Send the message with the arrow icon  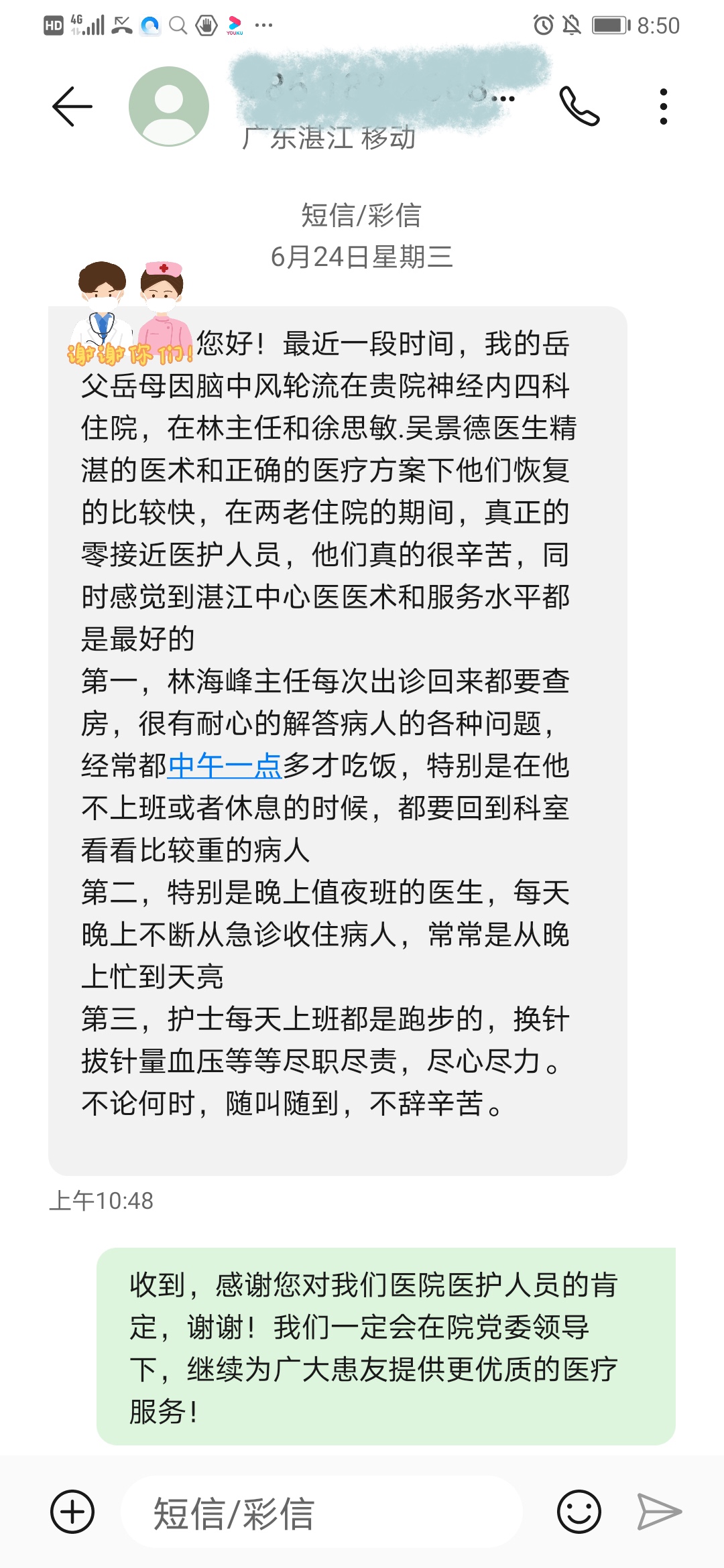(659, 1512)
